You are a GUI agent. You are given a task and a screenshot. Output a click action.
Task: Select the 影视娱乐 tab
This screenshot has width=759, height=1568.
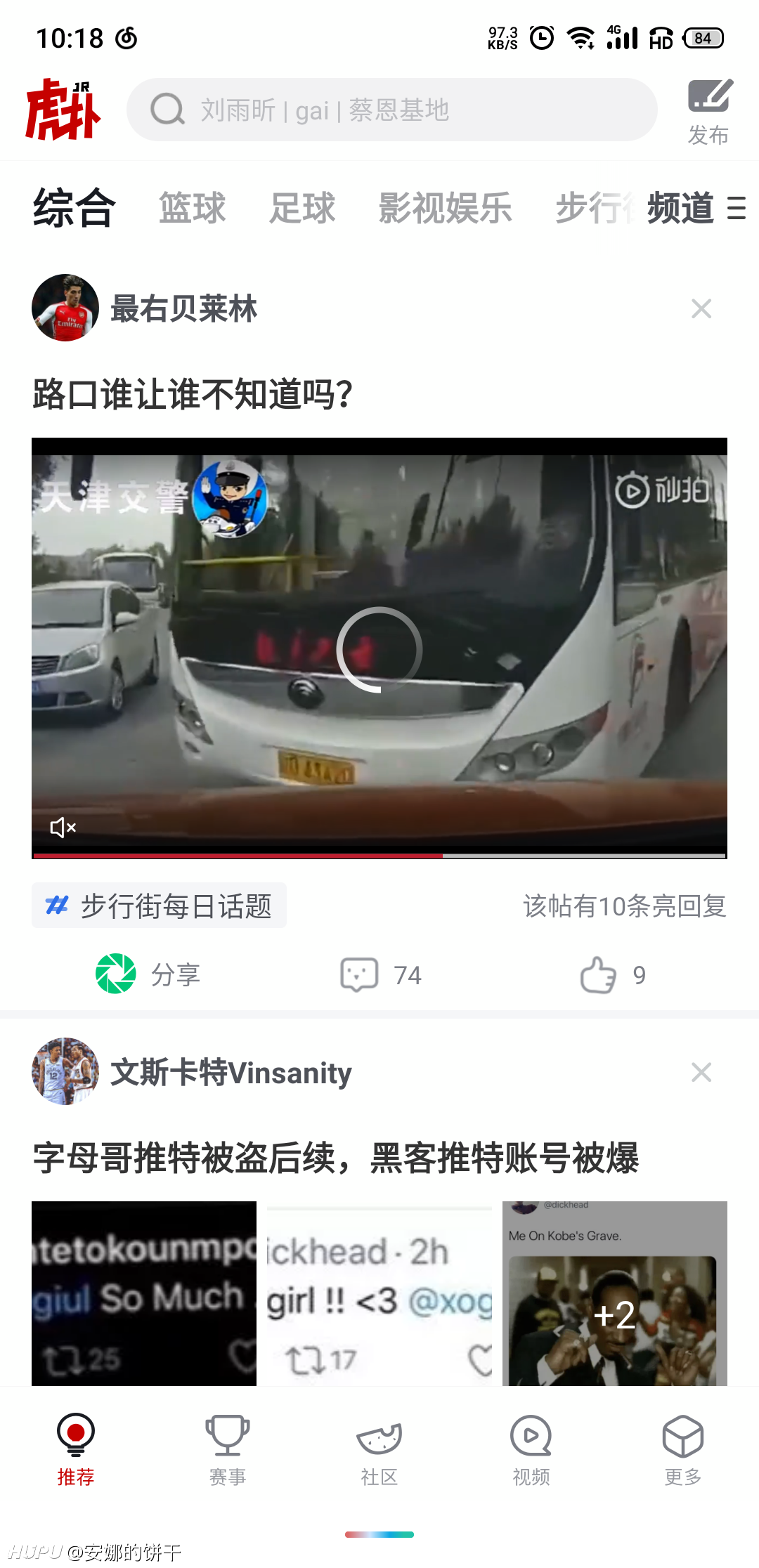tap(446, 208)
